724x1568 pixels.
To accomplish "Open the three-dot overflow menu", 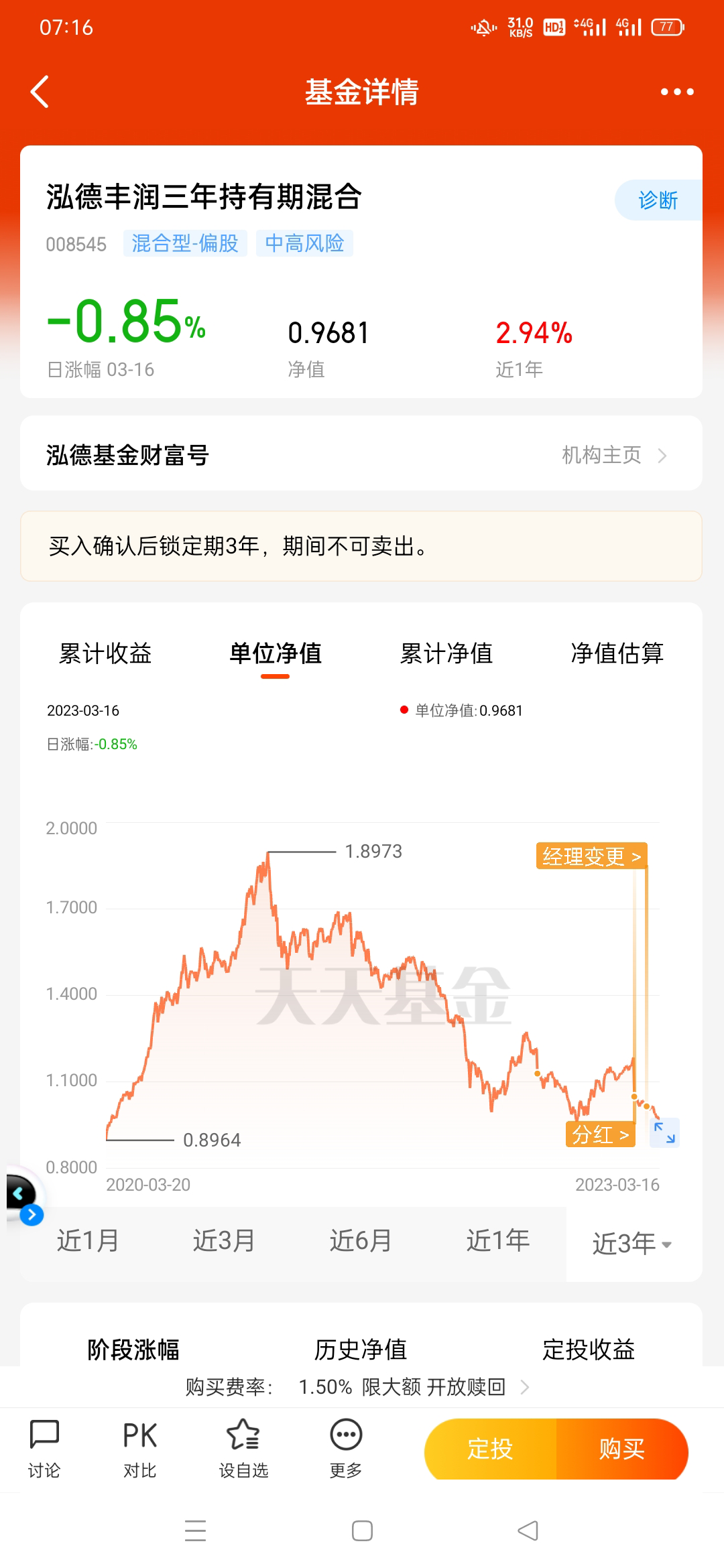I will point(677,92).
